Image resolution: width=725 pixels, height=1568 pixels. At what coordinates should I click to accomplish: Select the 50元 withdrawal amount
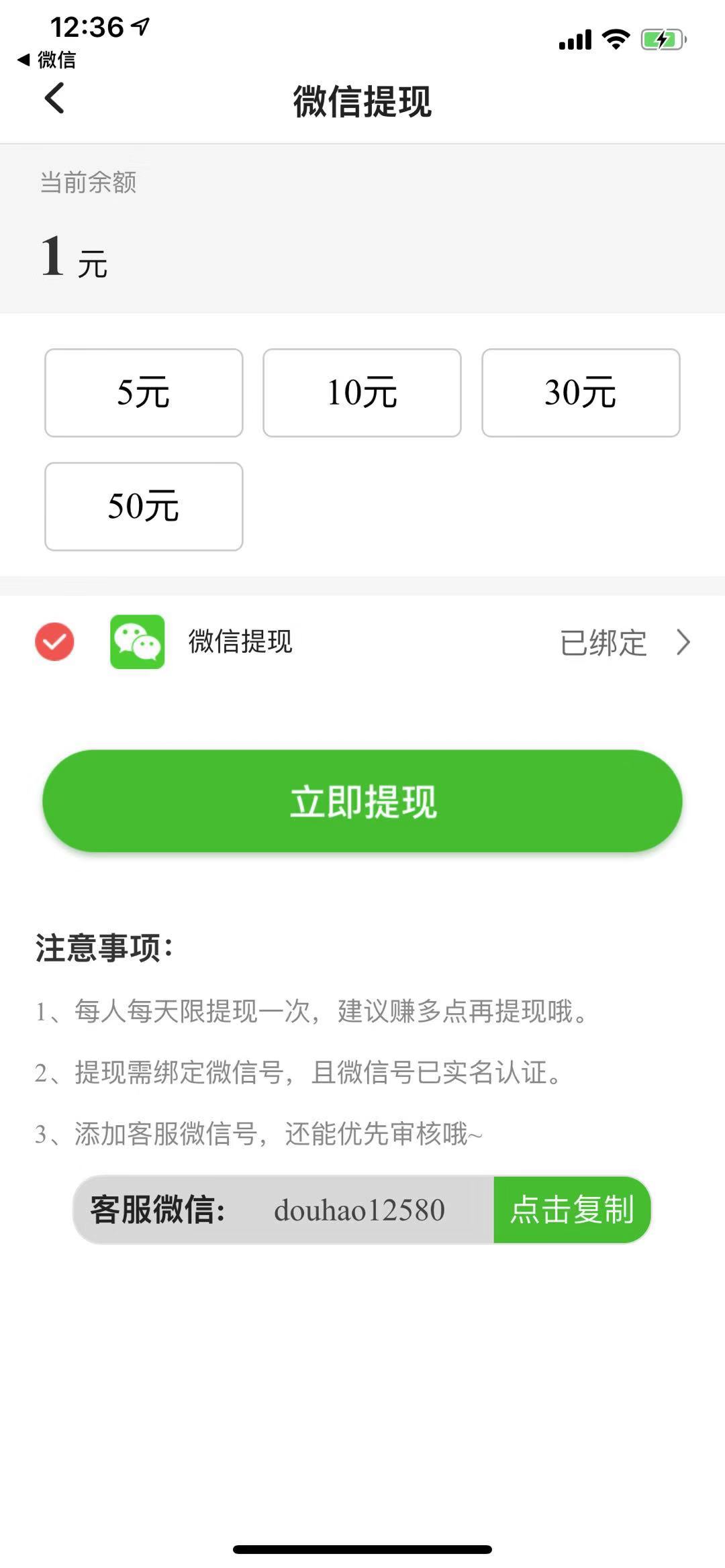144,507
